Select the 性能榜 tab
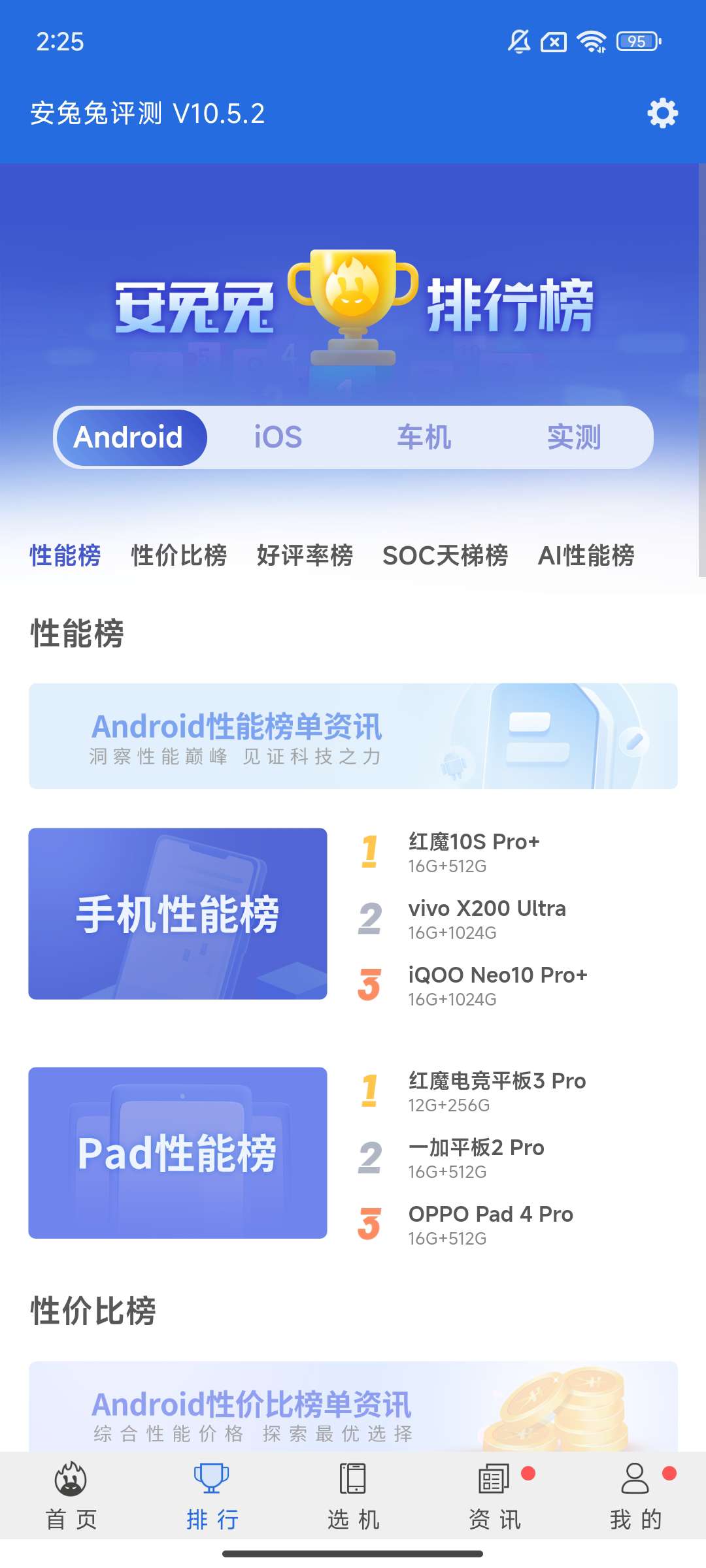Image resolution: width=706 pixels, height=1568 pixels. pos(65,556)
